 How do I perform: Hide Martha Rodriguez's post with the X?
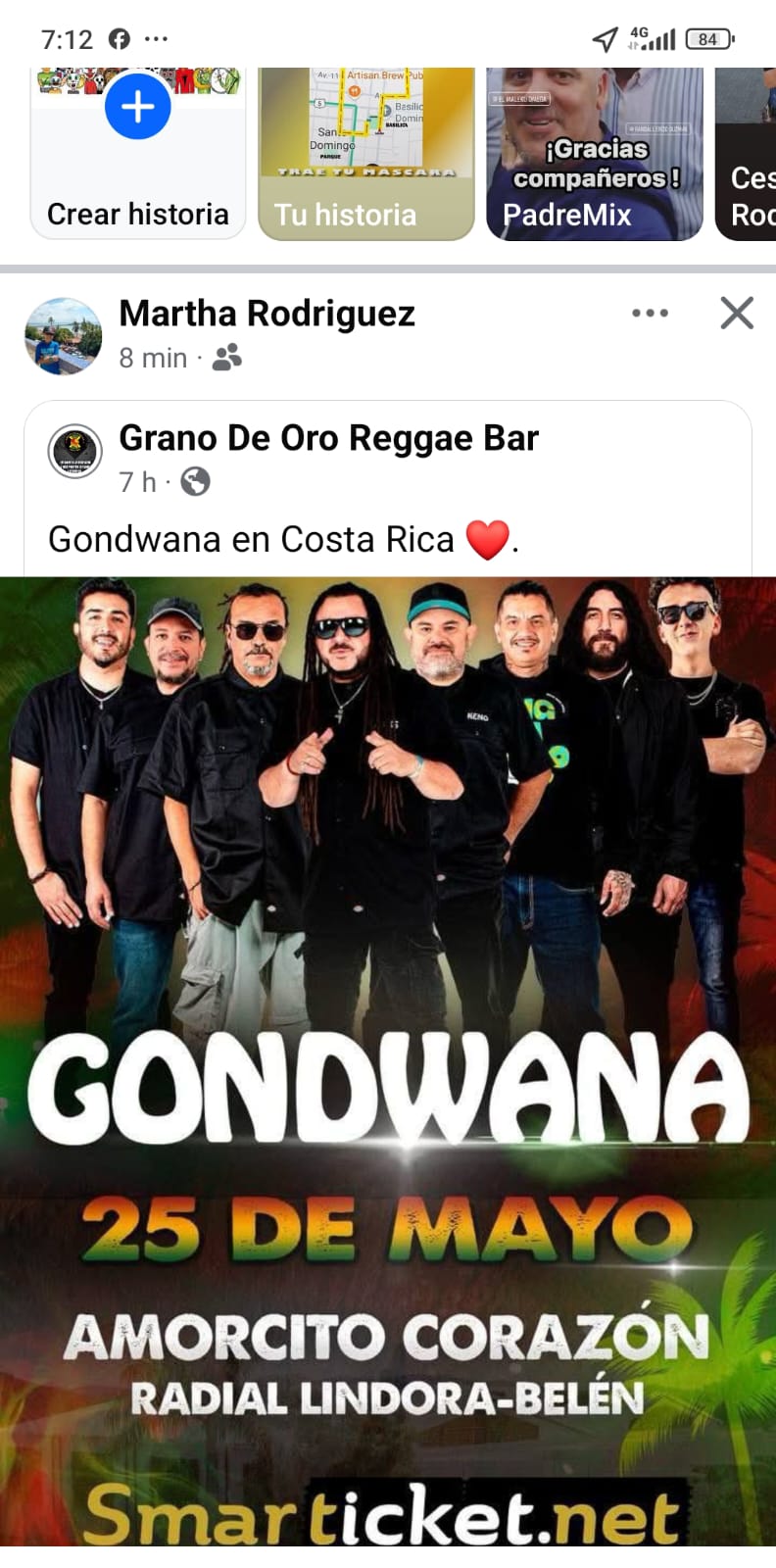tap(737, 314)
